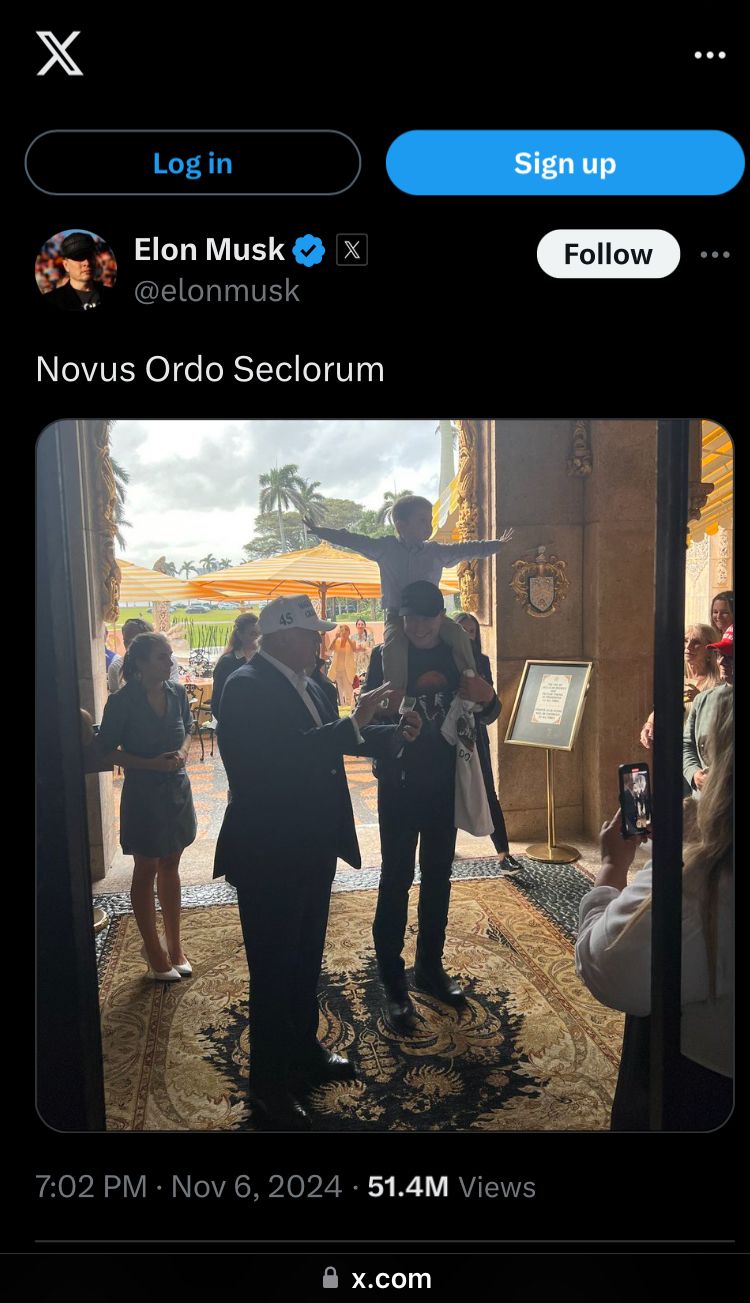Tap the X affiliation badge beside name
This screenshot has height=1303, width=750.
[x=351, y=250]
